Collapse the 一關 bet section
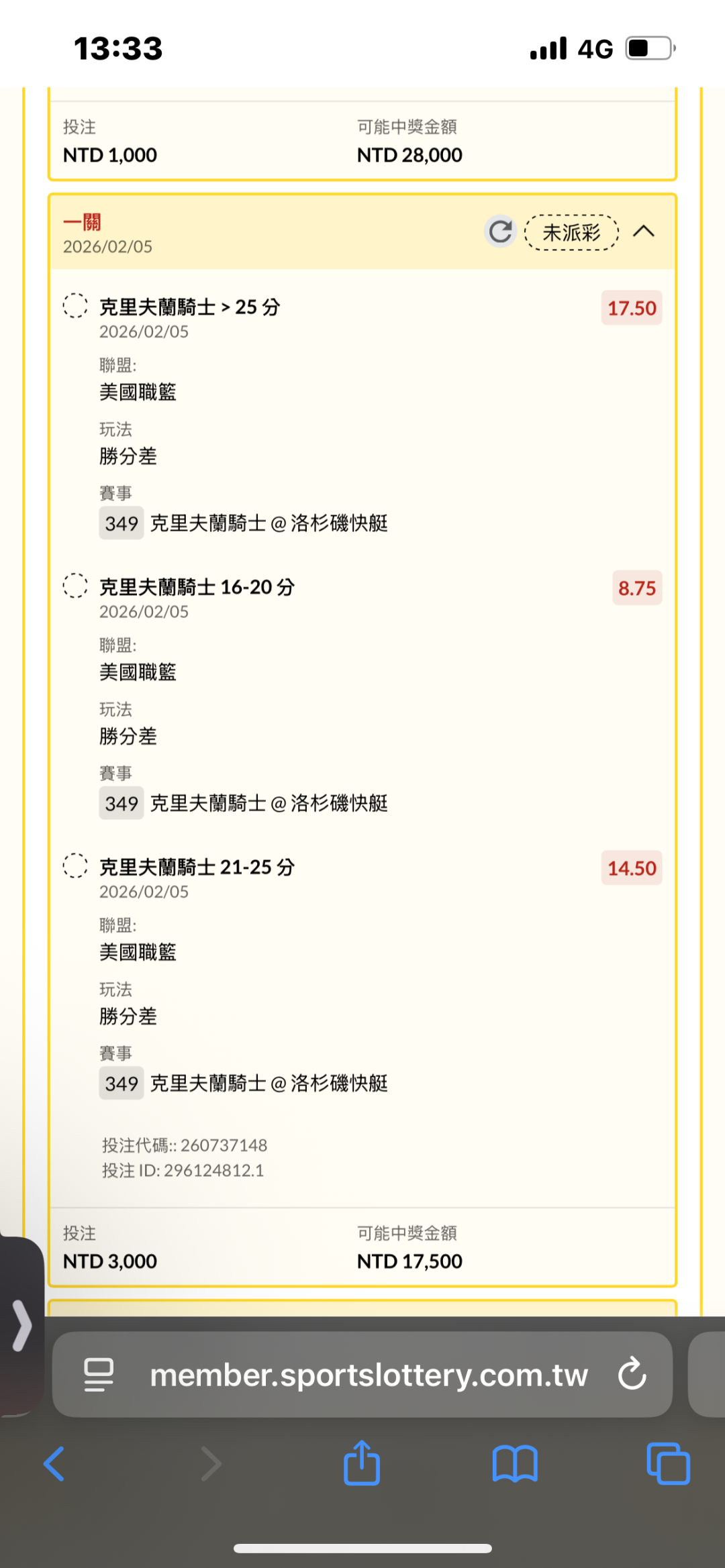 [x=644, y=231]
